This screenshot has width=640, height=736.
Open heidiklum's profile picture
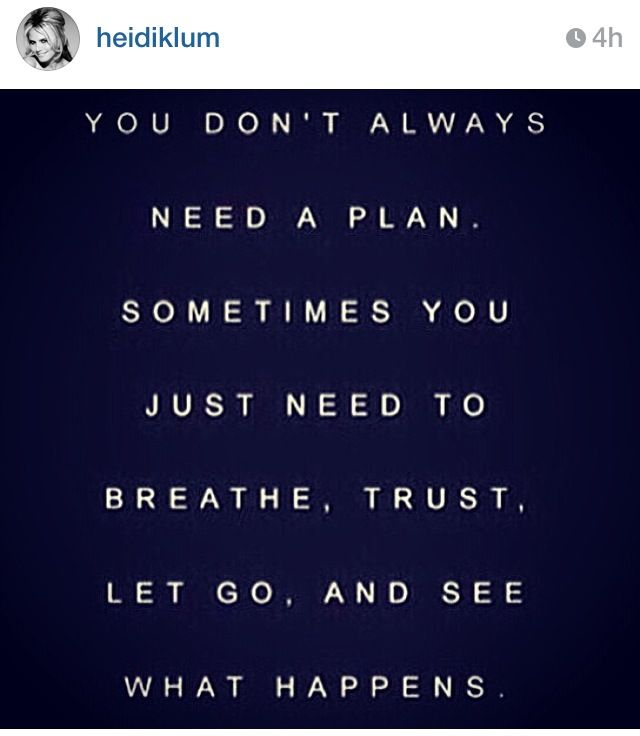coord(45,43)
